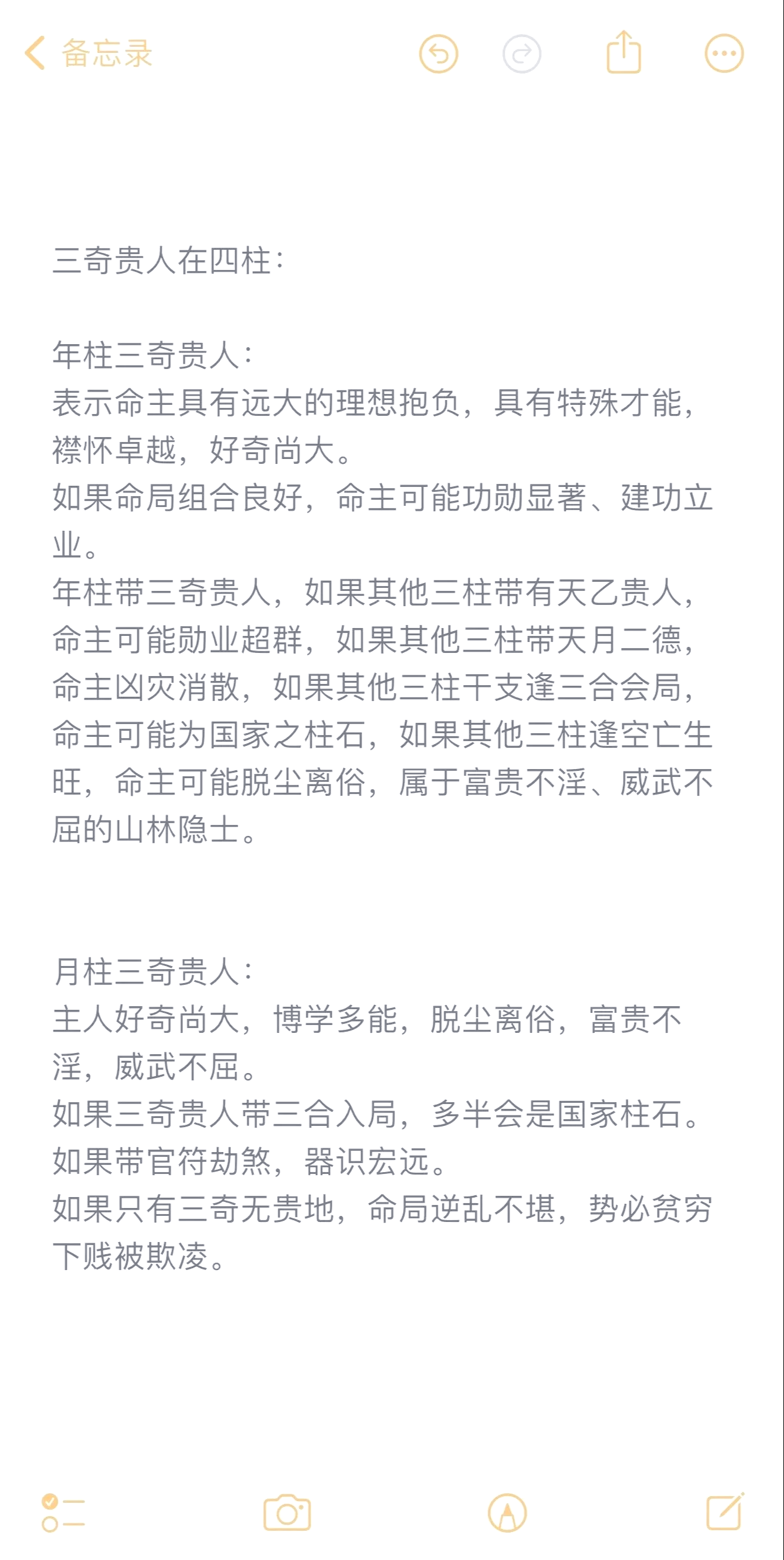Undo the last edit
784x1560 pixels.
438,54
